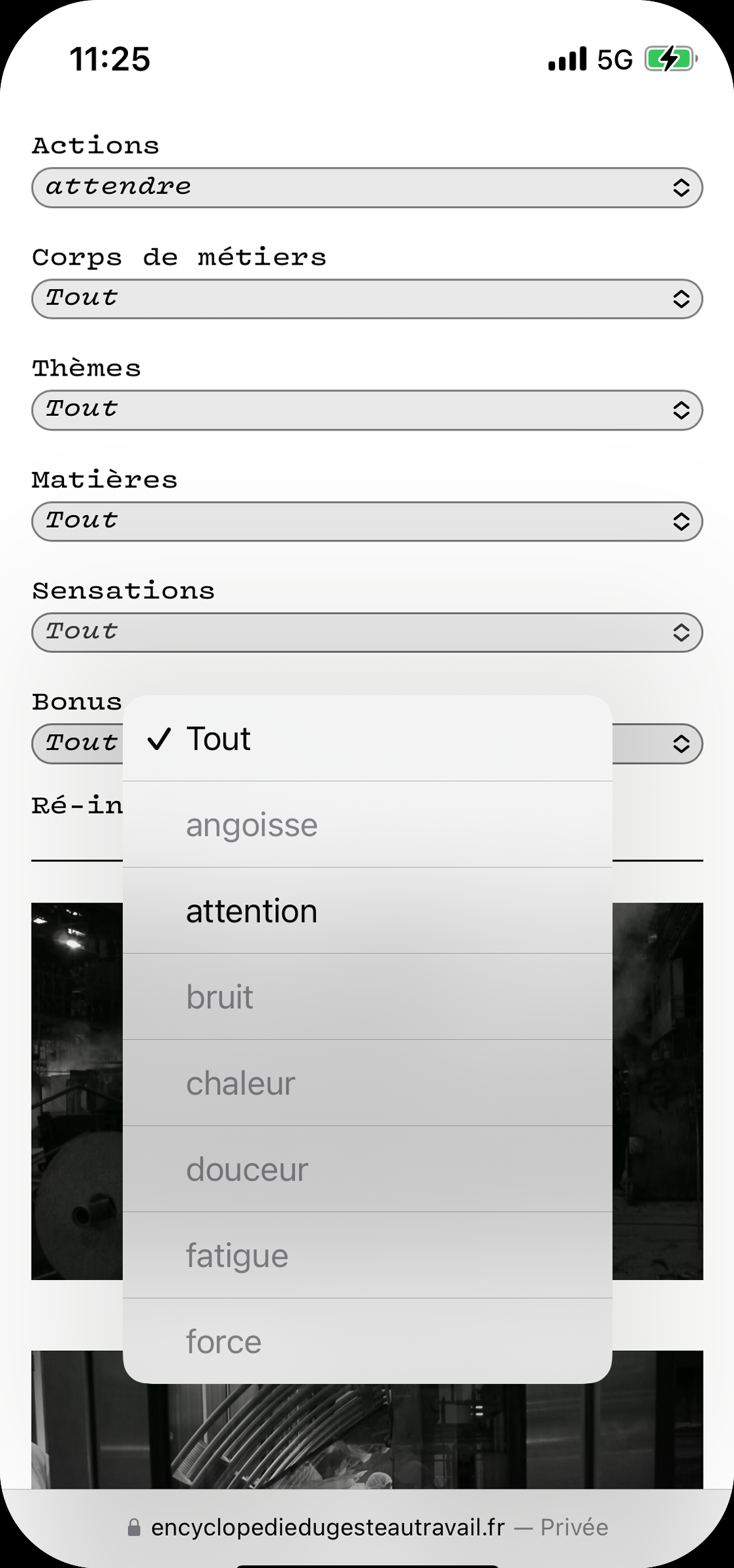This screenshot has width=734, height=1568.
Task: Choose chaleur from the list
Action: click(x=368, y=1083)
